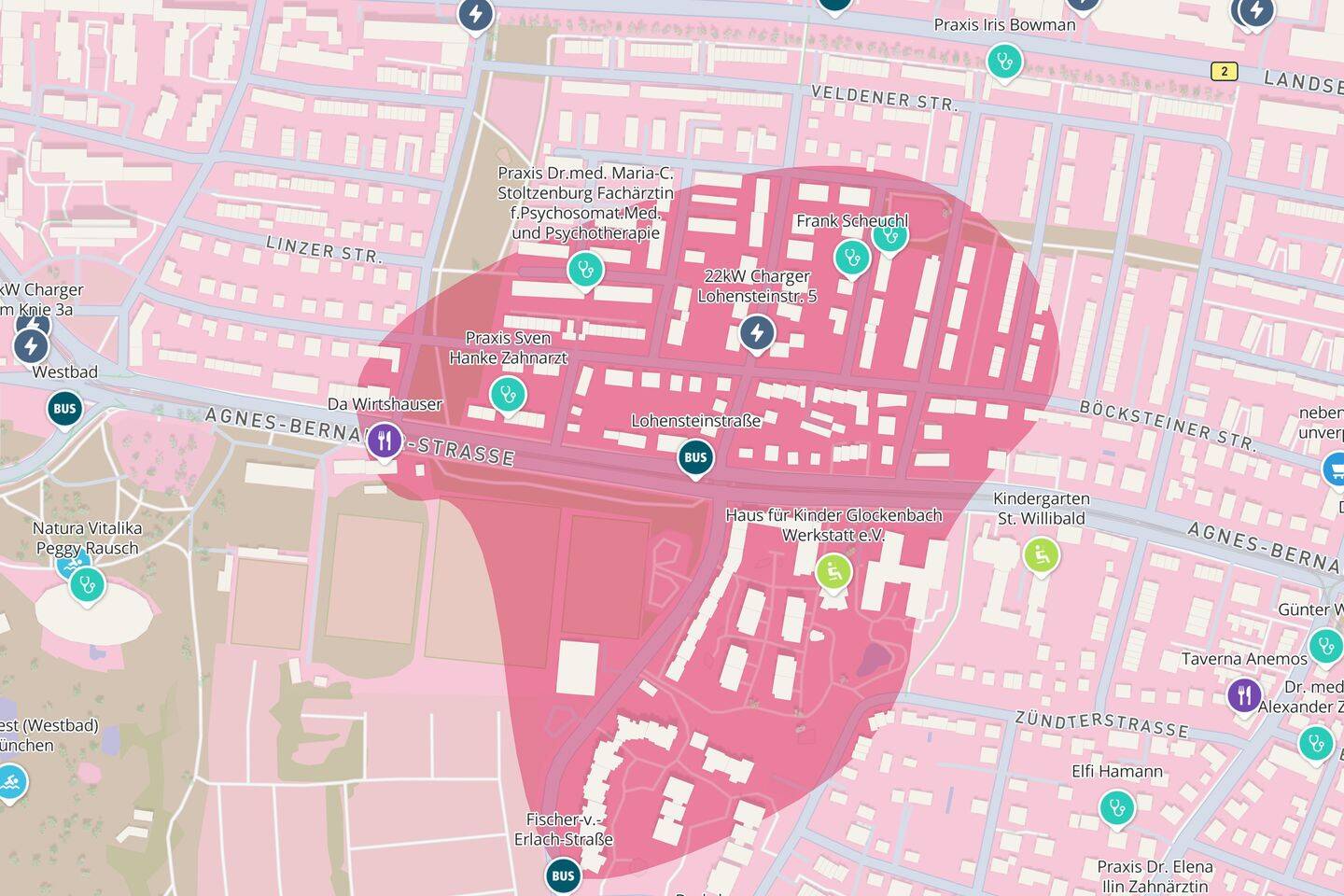Select Haus für Kinder Glockenbach Werkstatt marker
The height and width of the screenshot is (896, 1344).
(x=834, y=571)
